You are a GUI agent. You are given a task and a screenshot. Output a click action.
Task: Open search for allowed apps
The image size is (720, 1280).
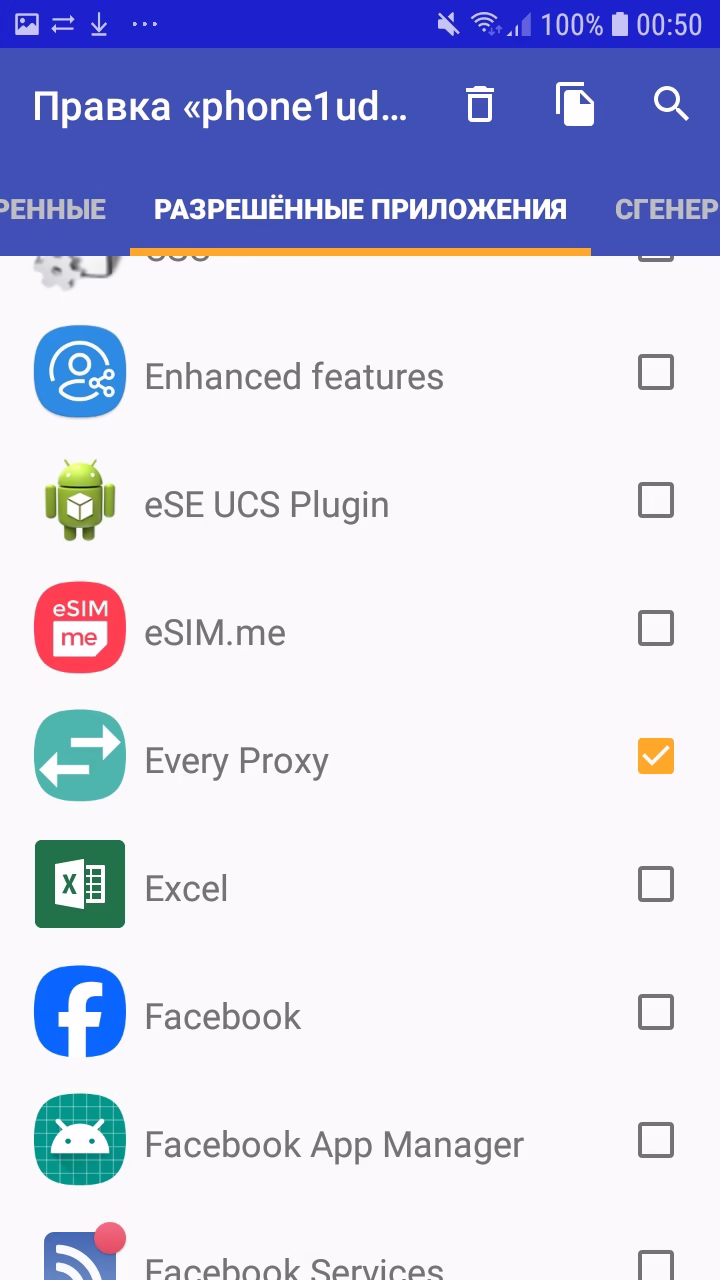pyautogui.click(x=671, y=103)
